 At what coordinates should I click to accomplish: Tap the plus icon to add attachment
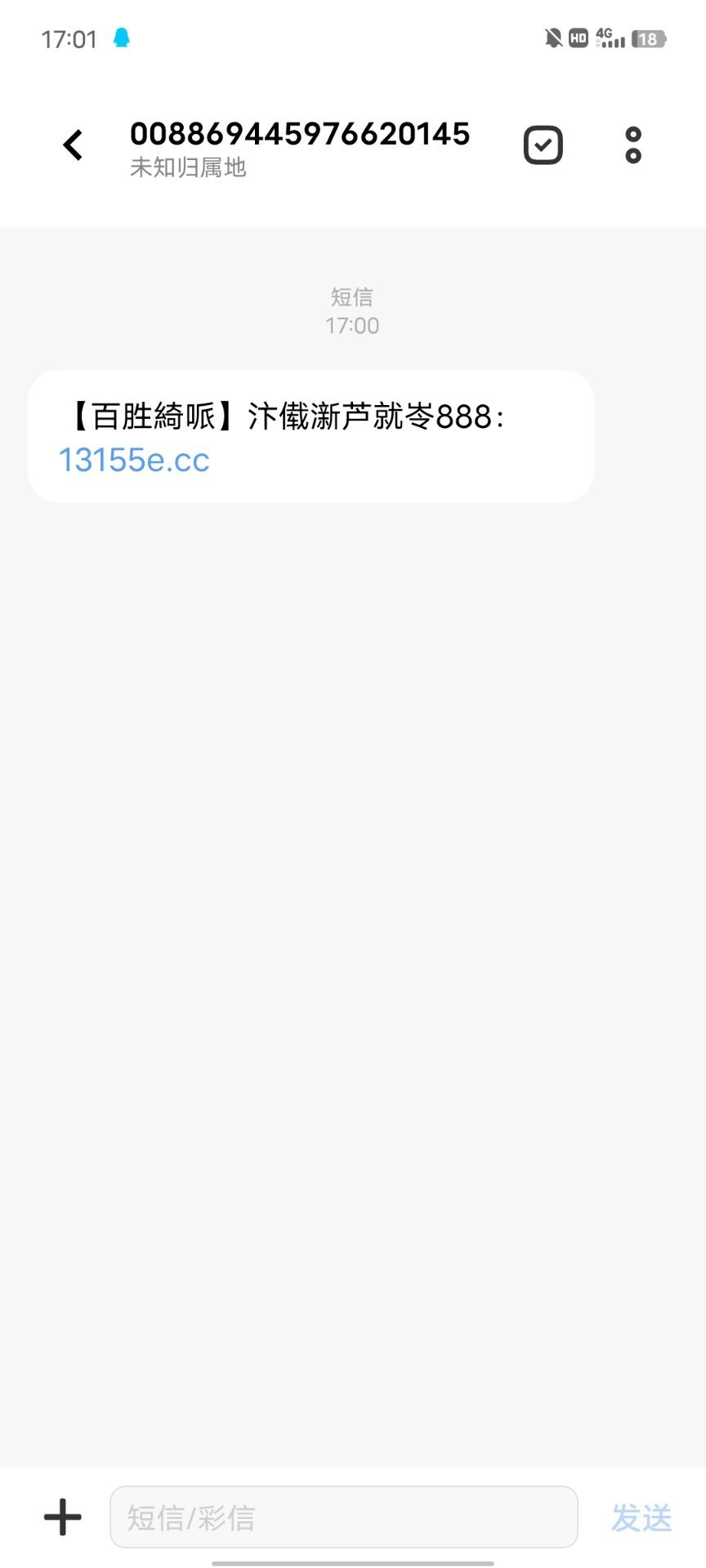tap(63, 1517)
